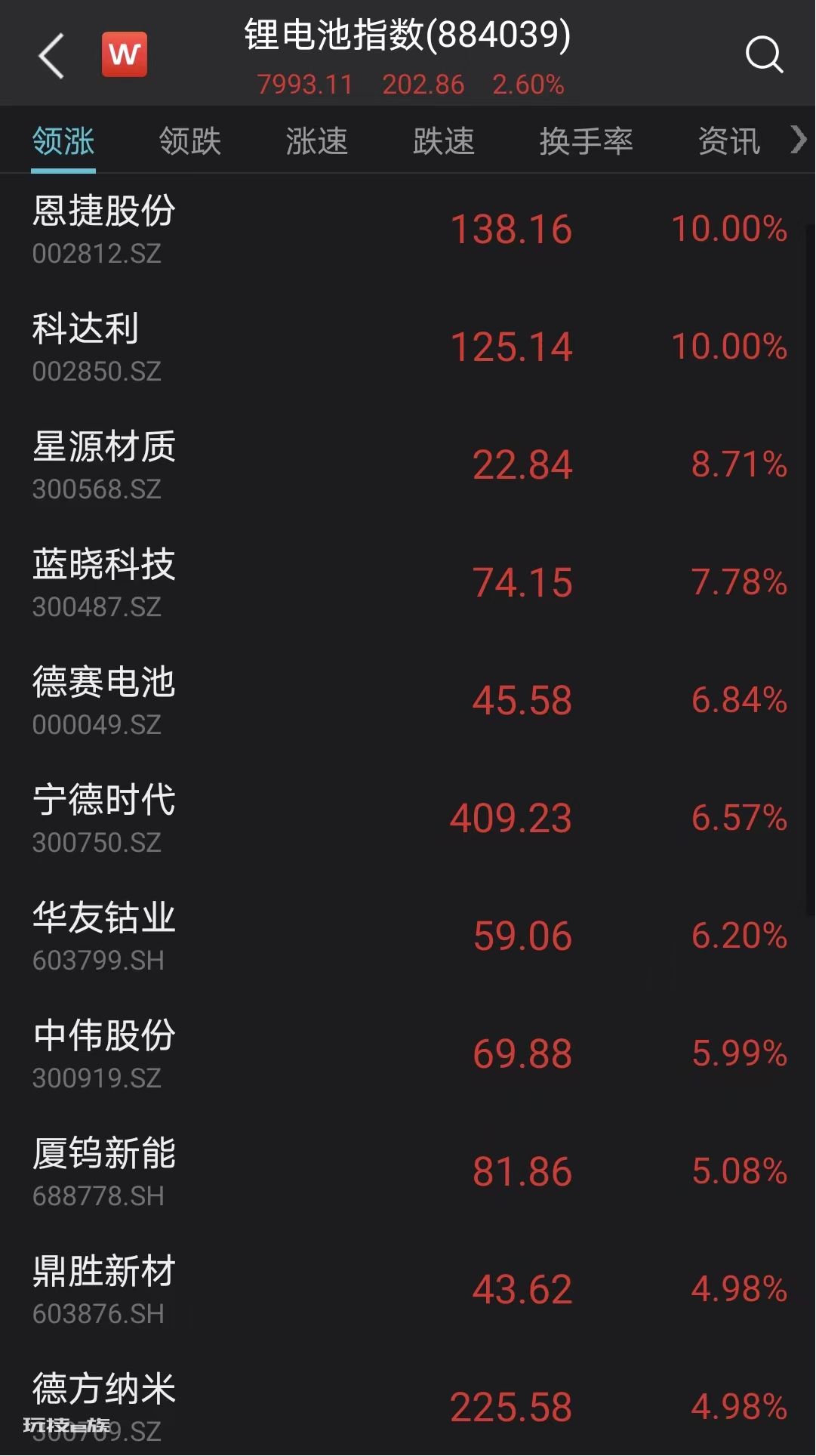Switch to the 领跌 tab
The height and width of the screenshot is (1456, 816).
click(x=190, y=141)
